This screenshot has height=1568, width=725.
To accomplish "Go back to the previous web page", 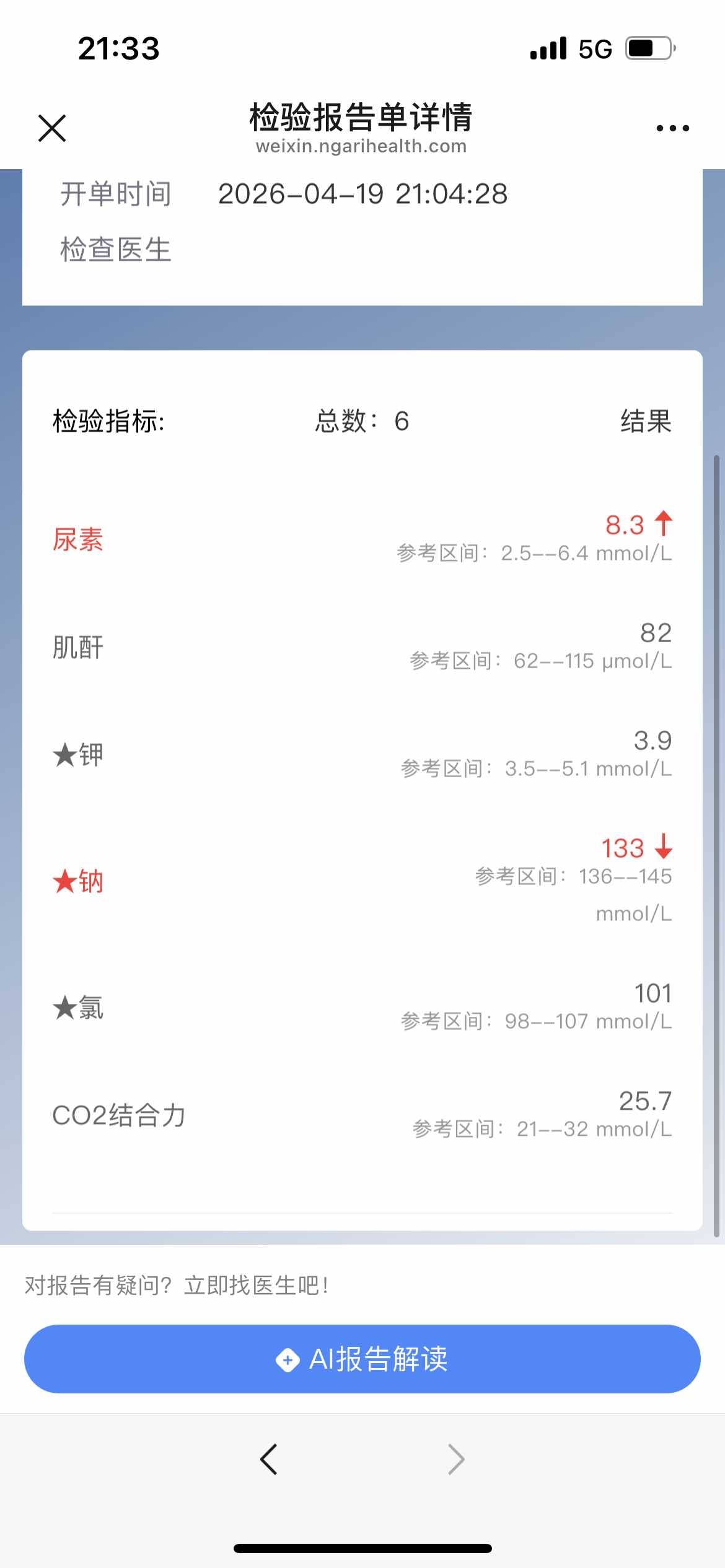I will pos(269,1460).
